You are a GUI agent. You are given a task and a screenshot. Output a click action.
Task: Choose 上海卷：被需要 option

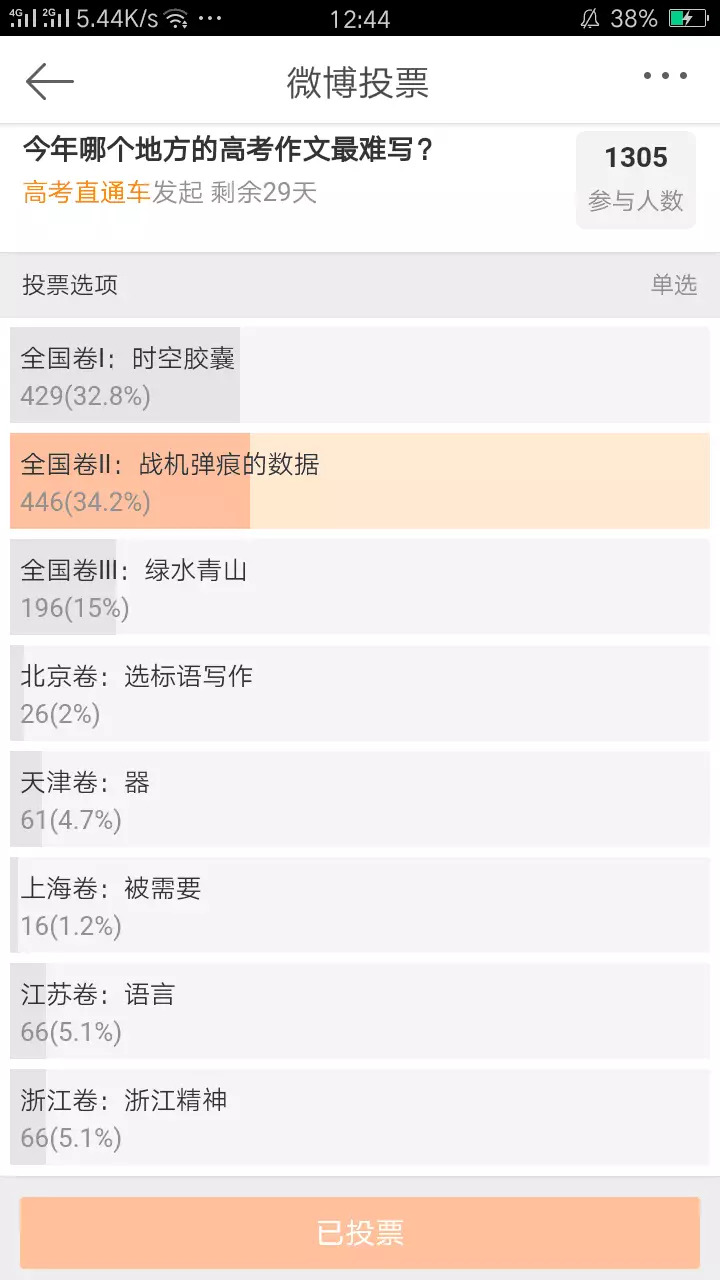tap(360, 906)
